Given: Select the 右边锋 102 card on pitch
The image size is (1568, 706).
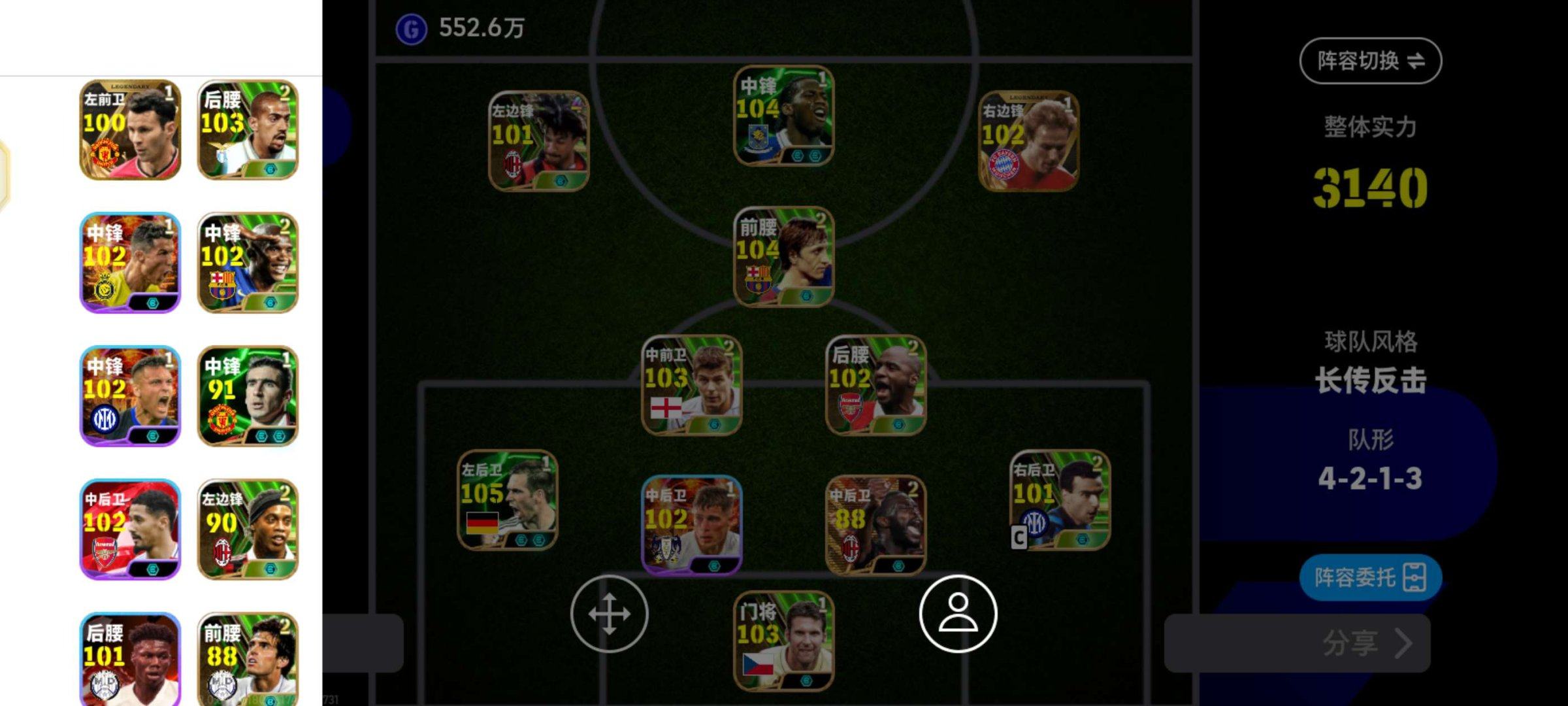Looking at the screenshot, I should coord(1028,141).
